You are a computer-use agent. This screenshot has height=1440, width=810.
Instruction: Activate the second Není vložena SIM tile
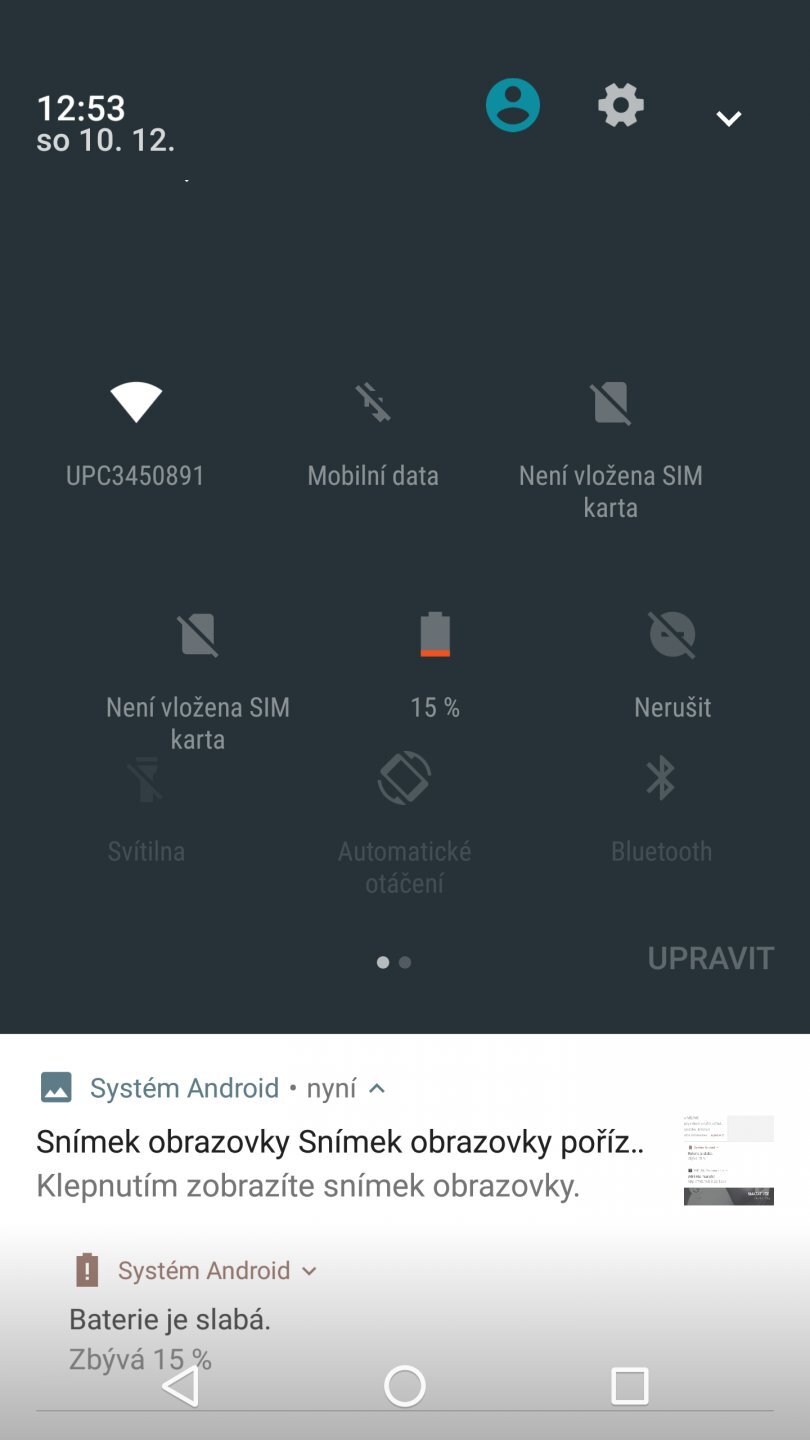198,650
